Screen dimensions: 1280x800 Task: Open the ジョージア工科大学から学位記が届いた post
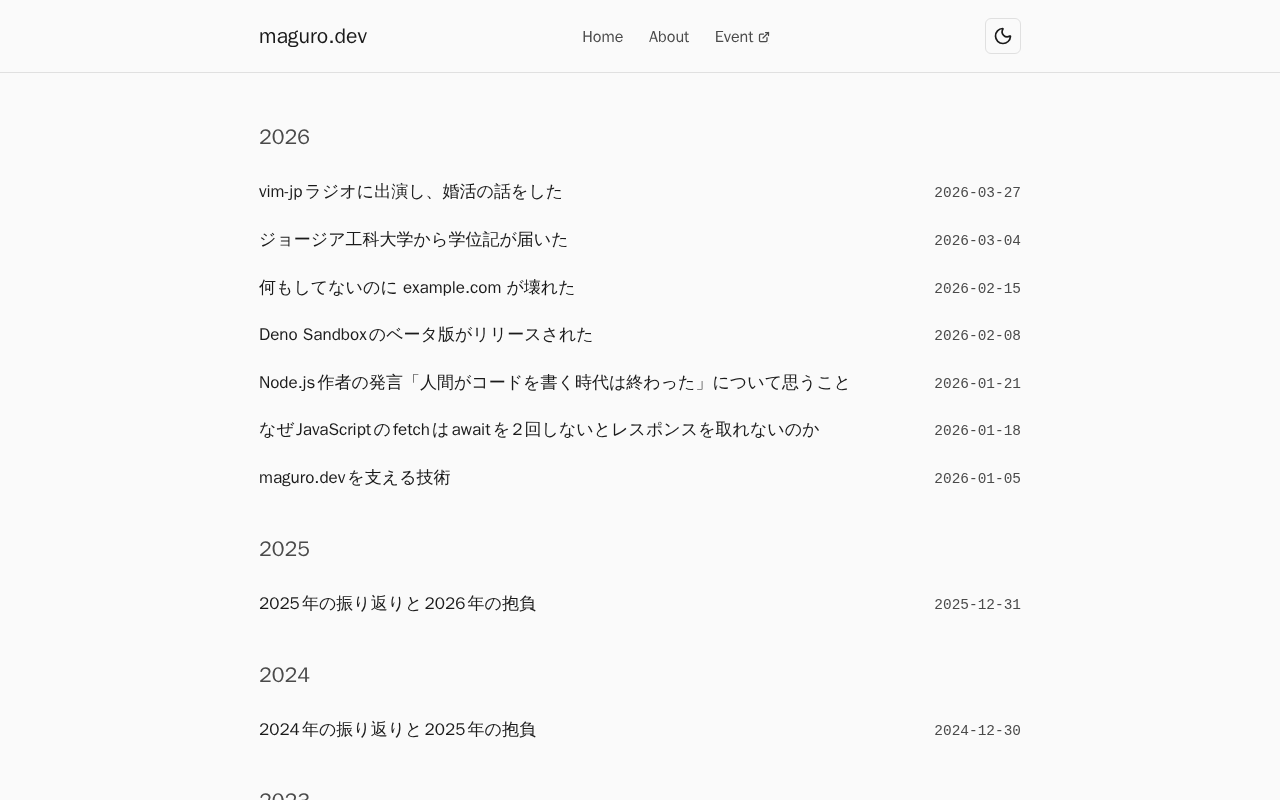[413, 240]
